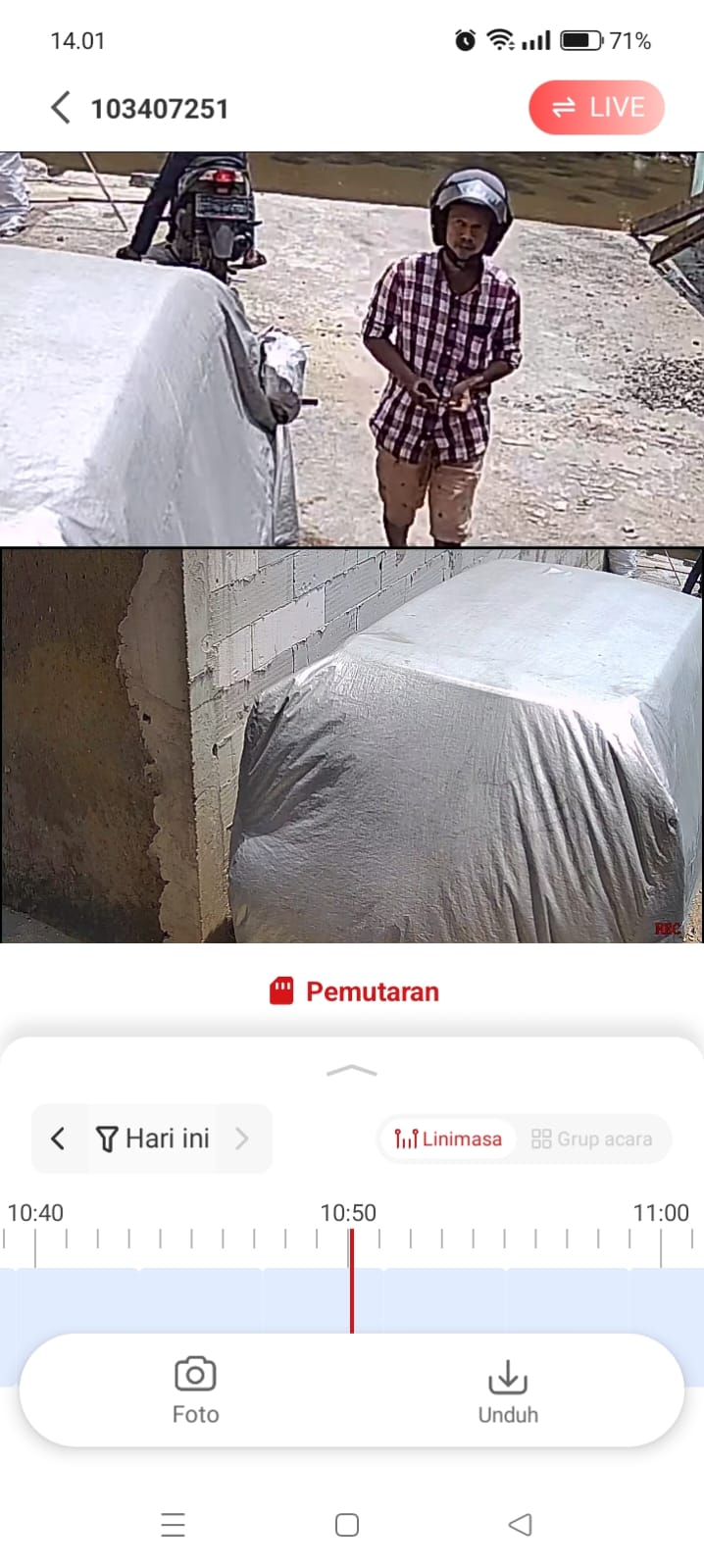Go to the system home screen
The width and height of the screenshot is (704, 1568).
tap(347, 1525)
